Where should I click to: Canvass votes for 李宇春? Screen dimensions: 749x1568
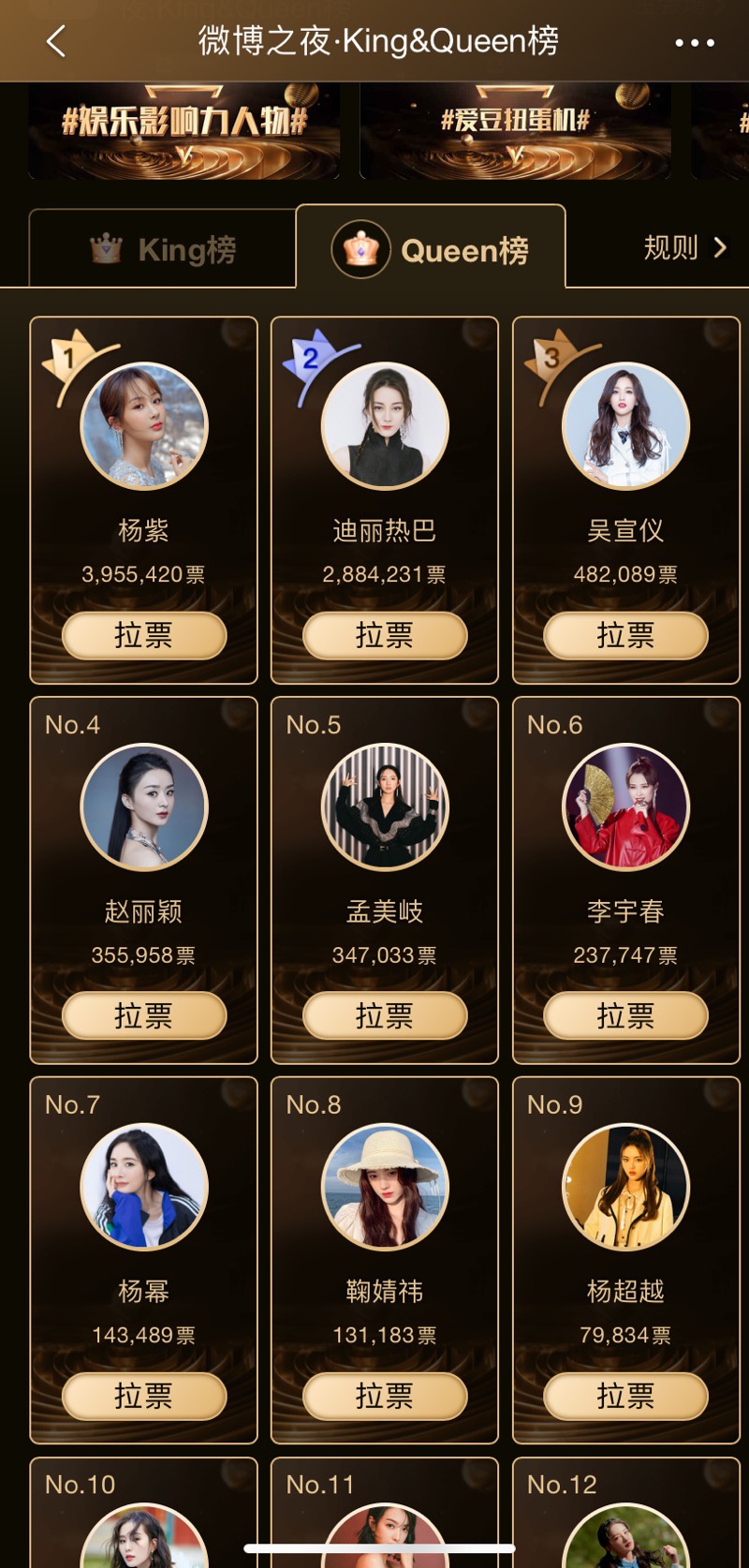click(625, 1016)
